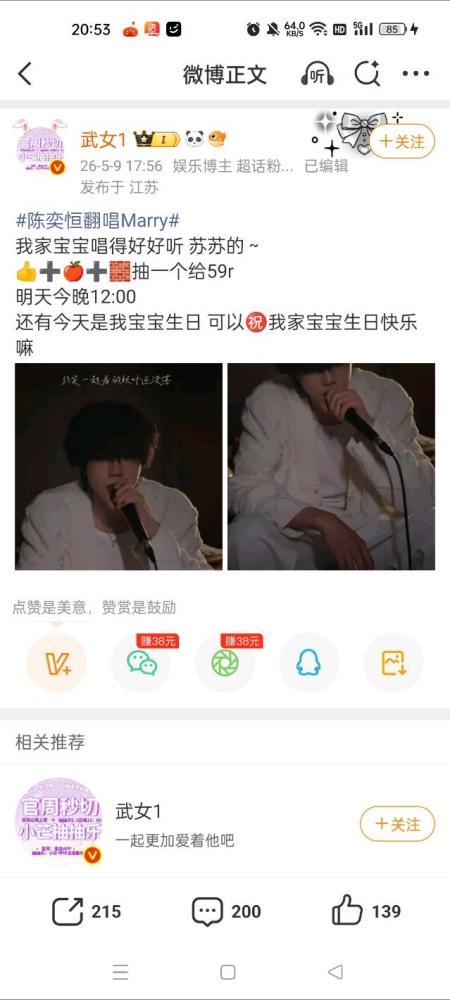Share to WeChat Moments
This screenshot has height=1000, width=450.
click(225, 663)
